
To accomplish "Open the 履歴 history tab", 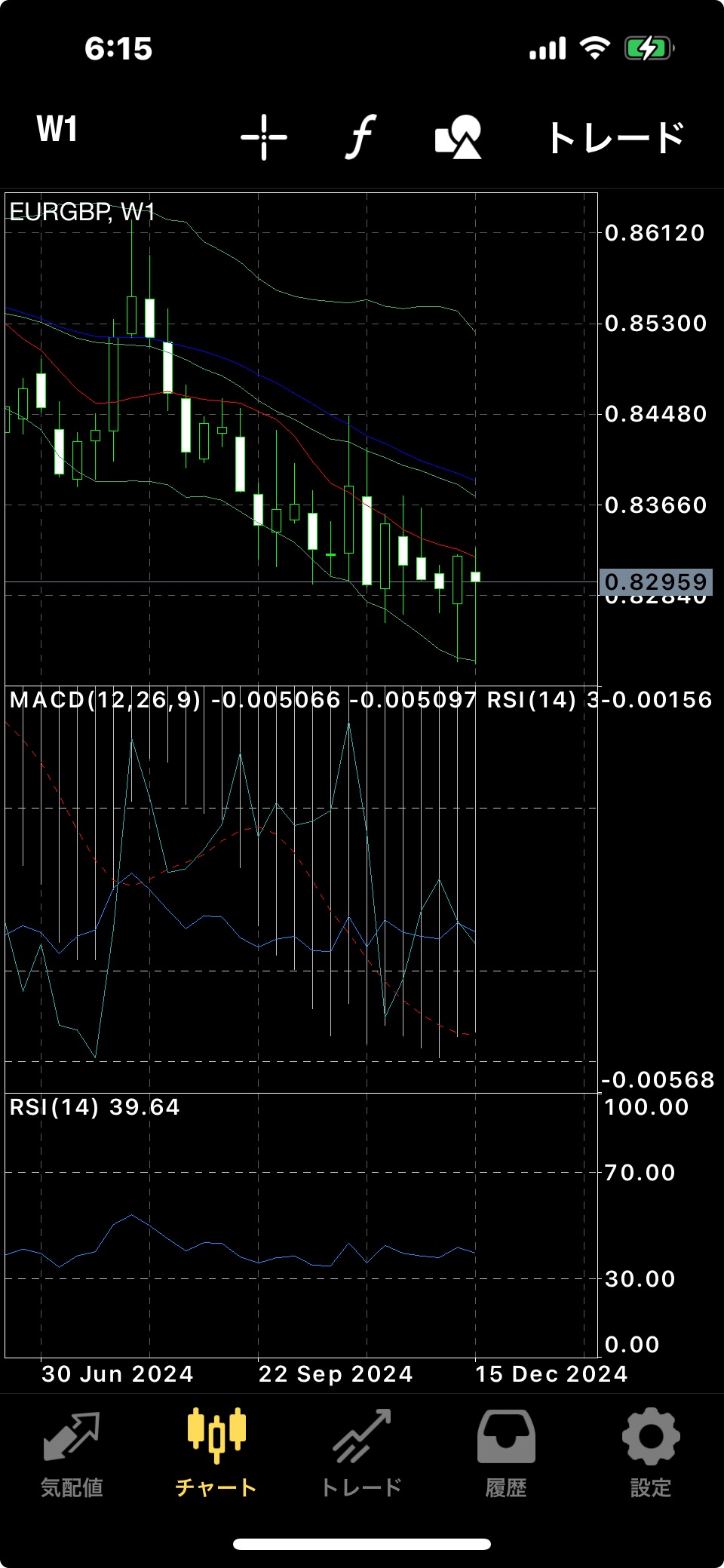I will (x=506, y=1455).
